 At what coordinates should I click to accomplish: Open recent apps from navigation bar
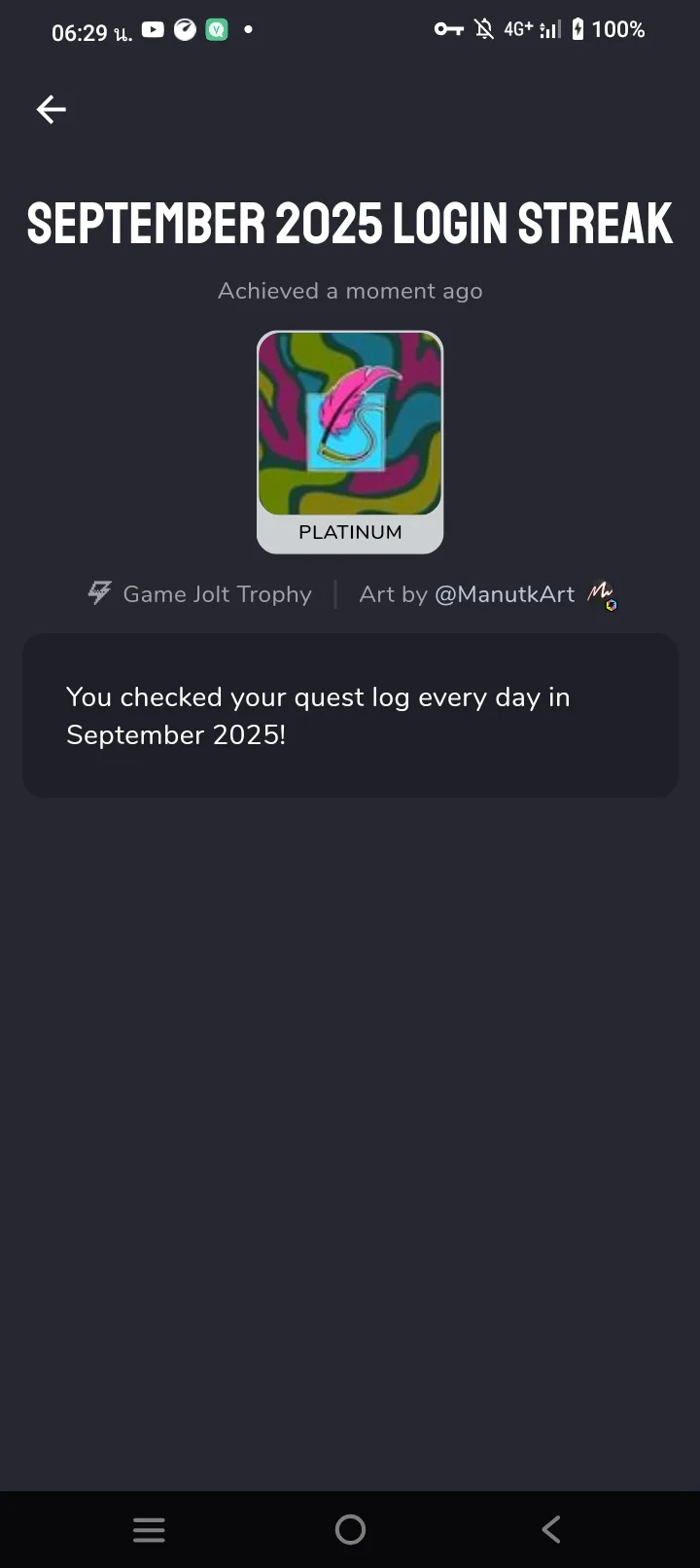click(x=149, y=1529)
